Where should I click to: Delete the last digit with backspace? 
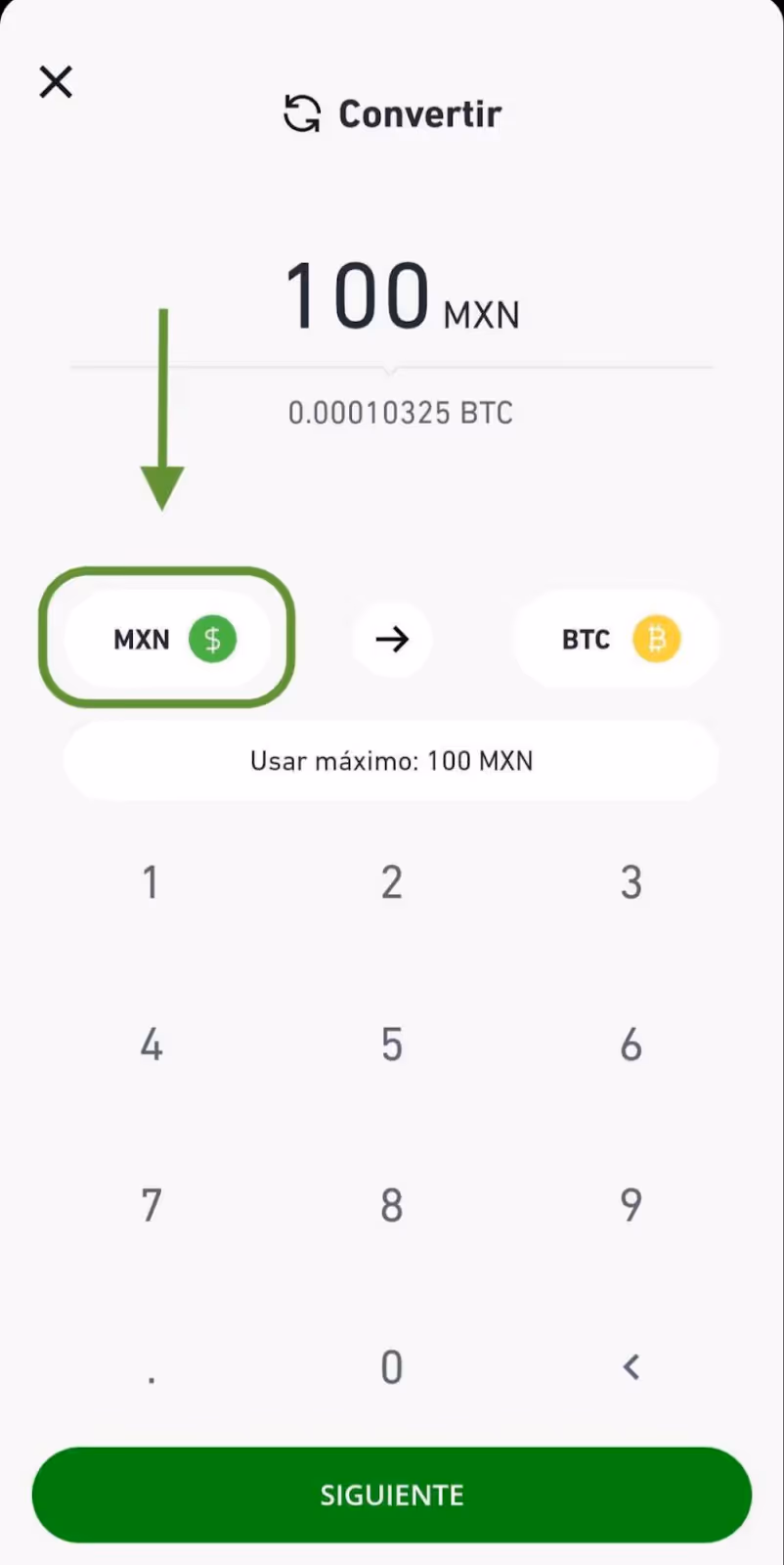[632, 1366]
